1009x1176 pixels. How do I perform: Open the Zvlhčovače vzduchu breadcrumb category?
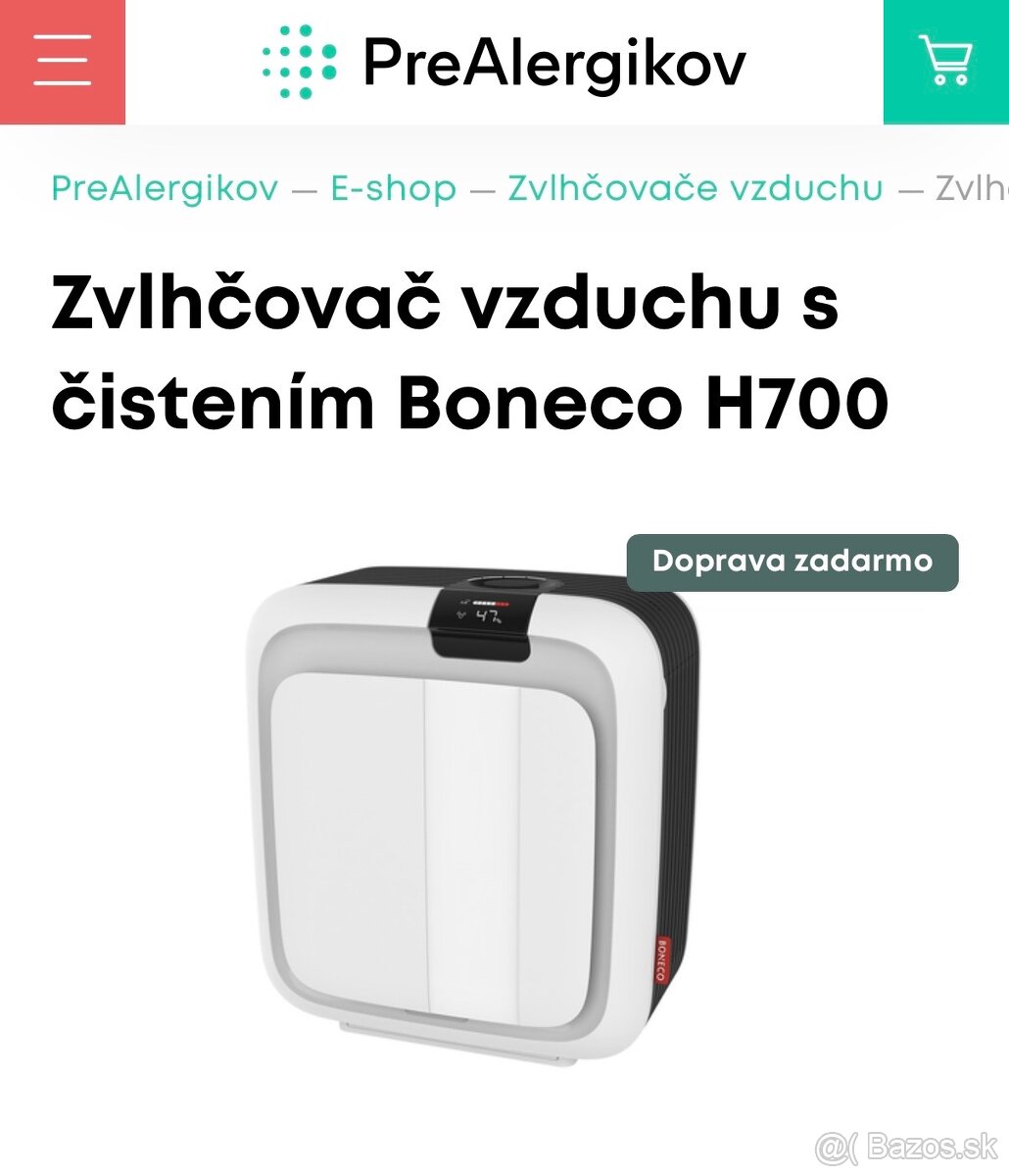pos(695,187)
